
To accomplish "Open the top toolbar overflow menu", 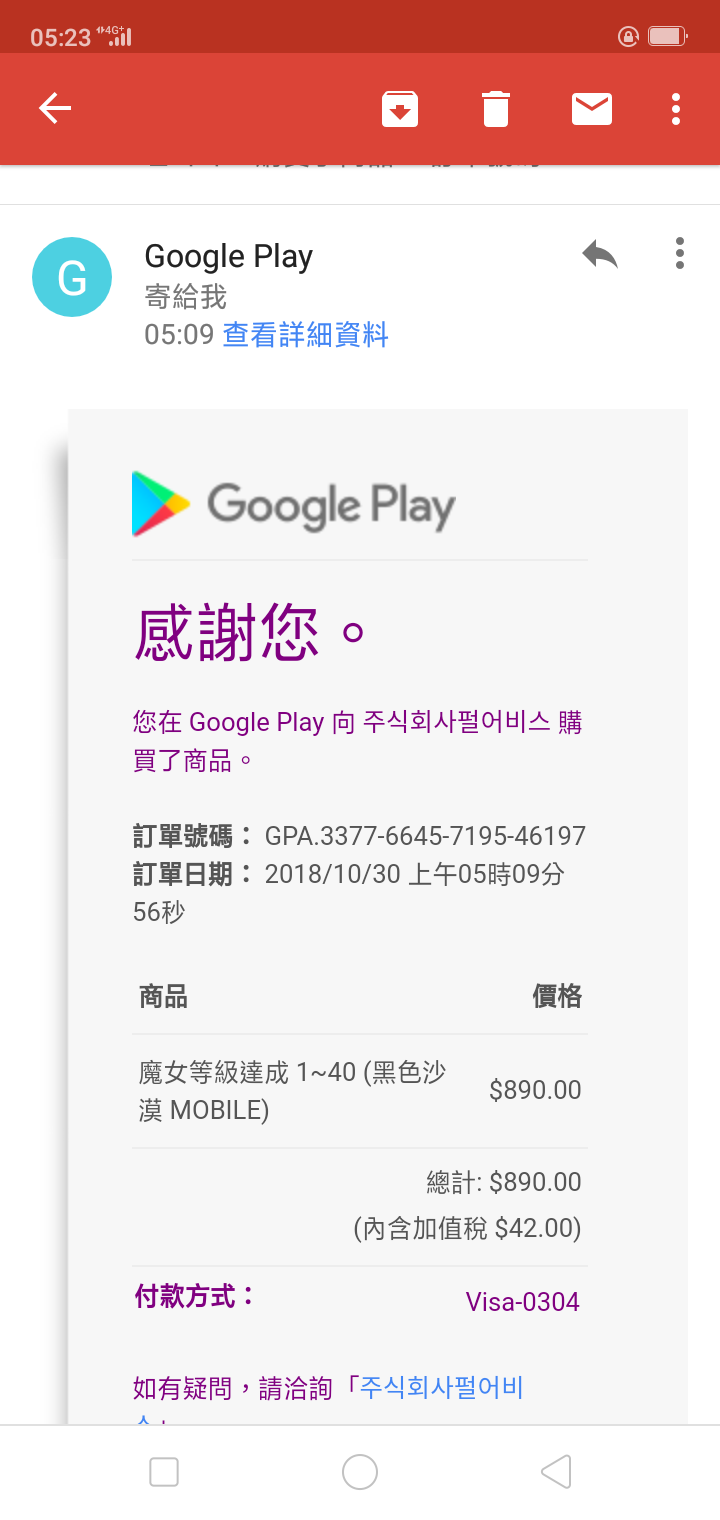I will (x=676, y=109).
